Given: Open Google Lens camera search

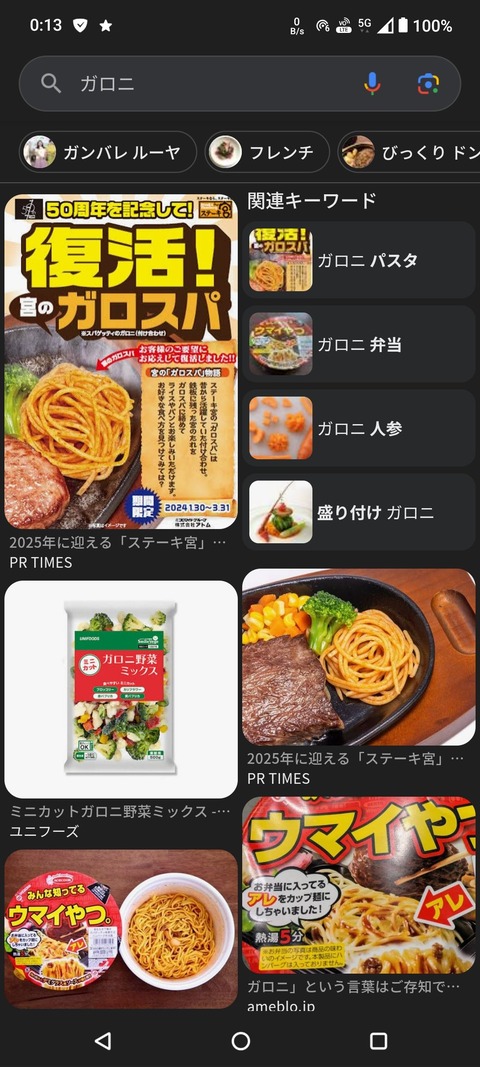Looking at the screenshot, I should coord(428,84).
